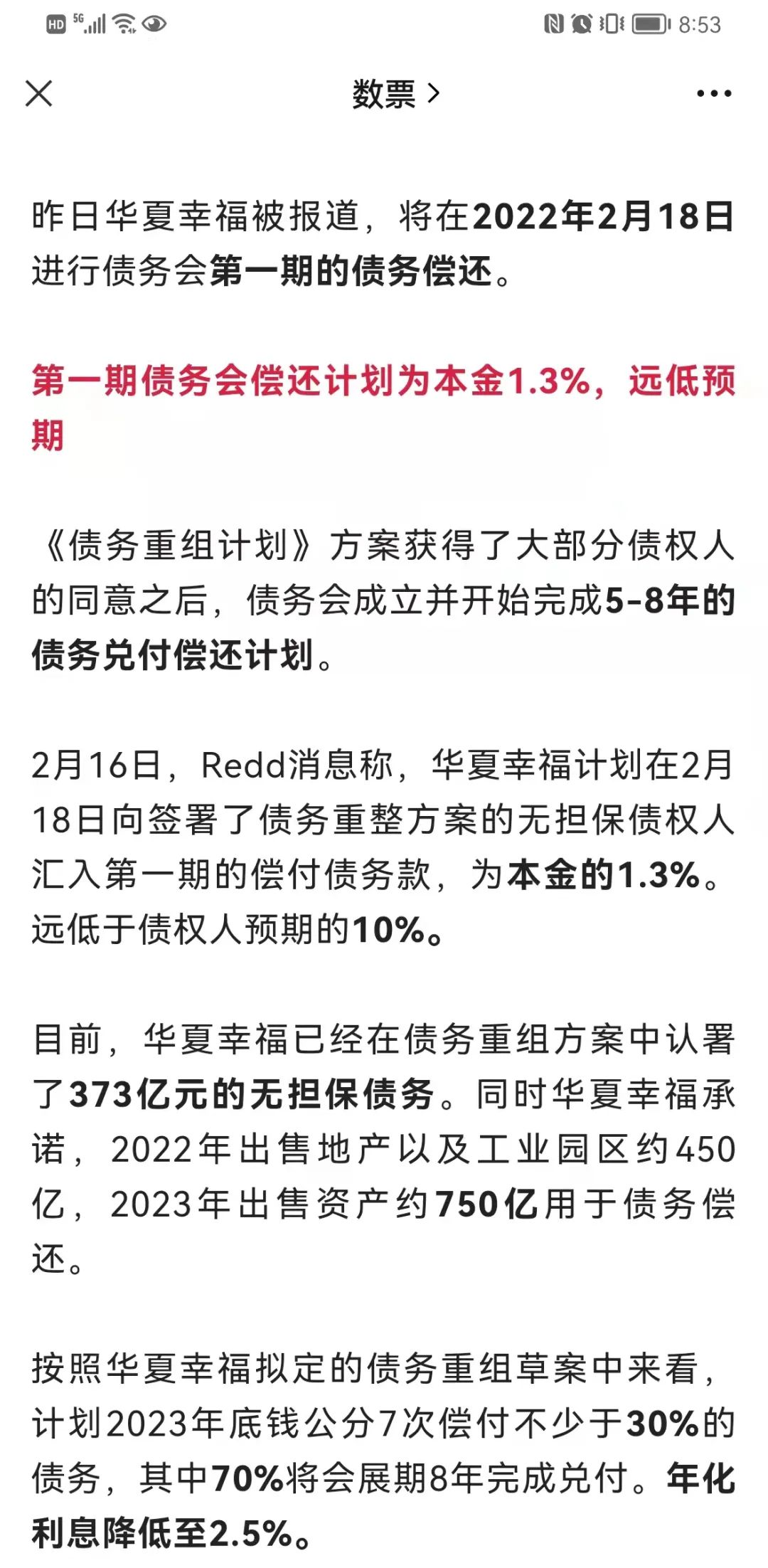The width and height of the screenshot is (768, 1568).
Task: Close the article page
Action: pos(39,93)
